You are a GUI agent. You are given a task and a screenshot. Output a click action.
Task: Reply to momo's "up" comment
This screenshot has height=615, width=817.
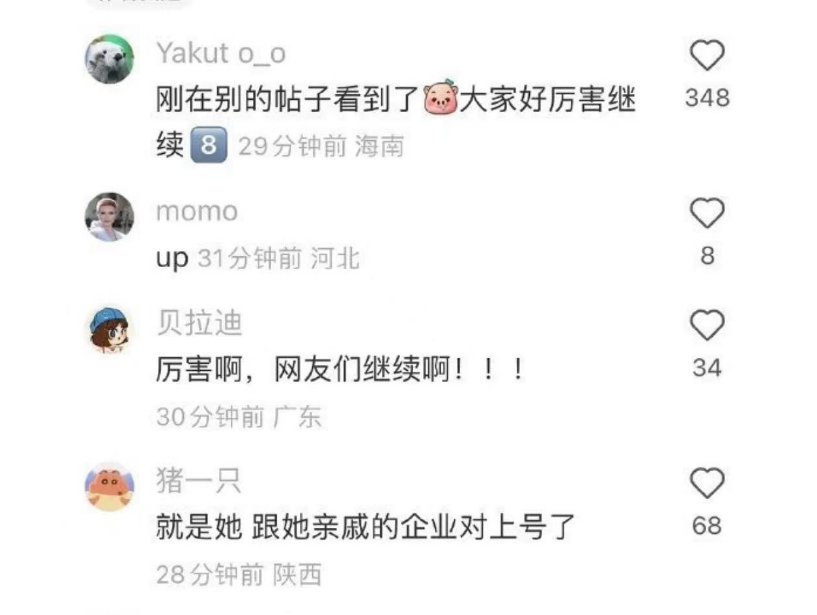[x=172, y=259]
